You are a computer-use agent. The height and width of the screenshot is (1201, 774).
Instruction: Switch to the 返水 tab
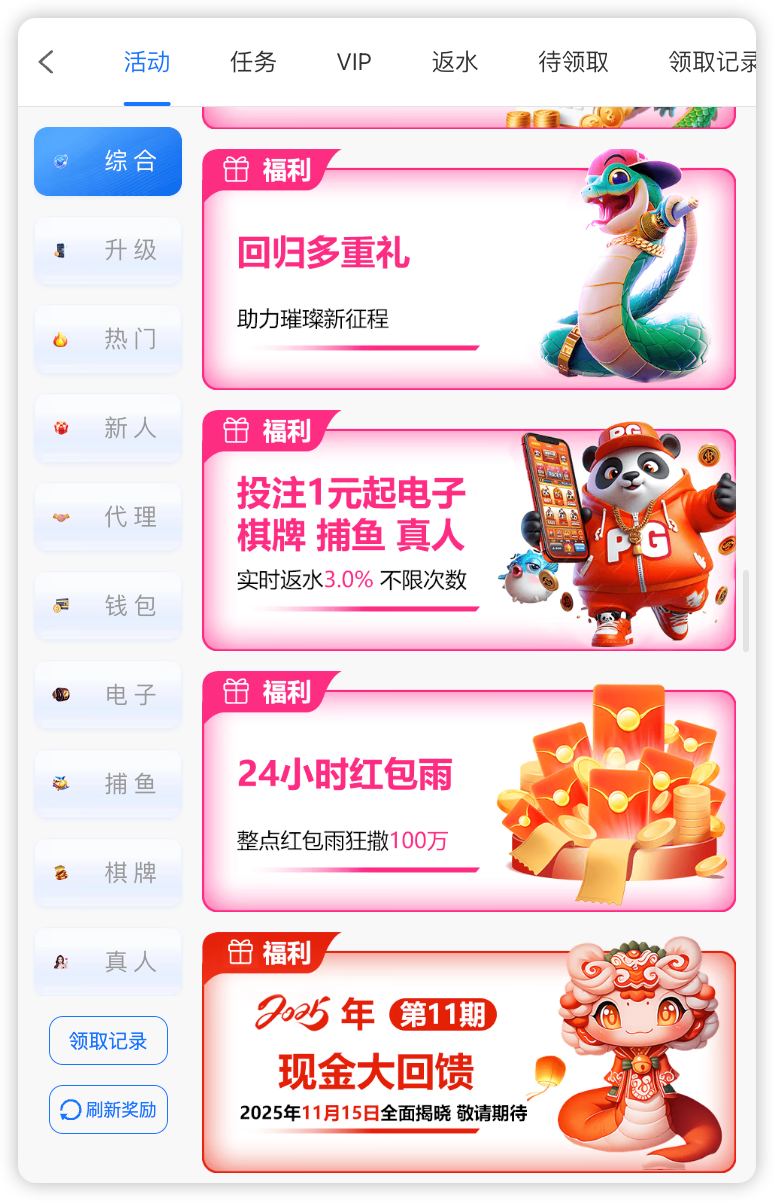(455, 62)
